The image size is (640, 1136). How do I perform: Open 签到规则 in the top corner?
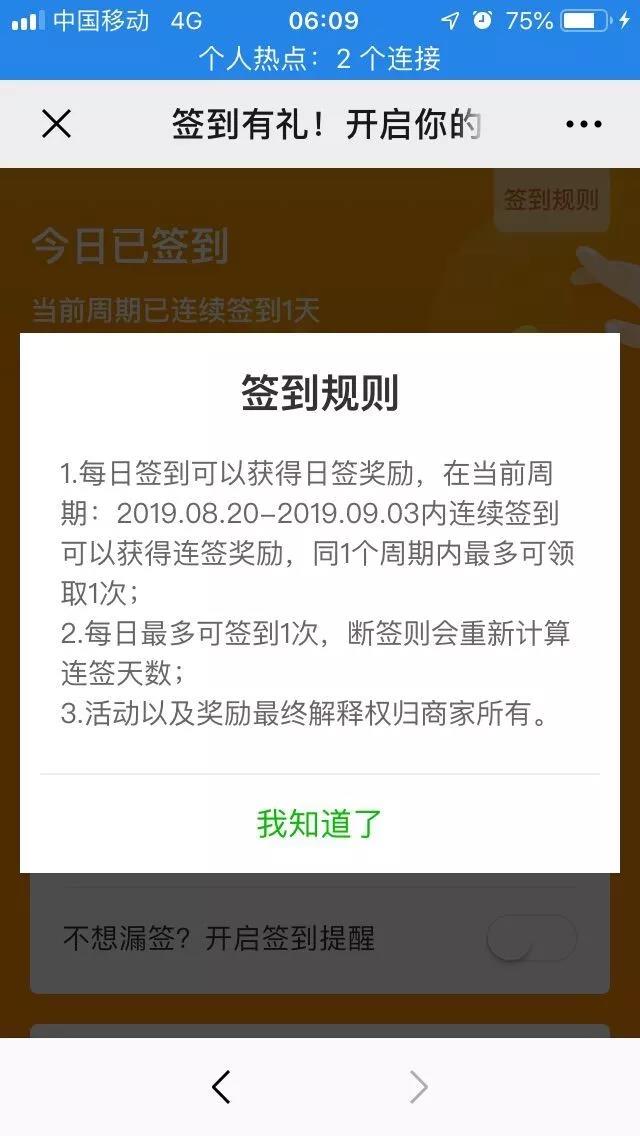tap(551, 199)
